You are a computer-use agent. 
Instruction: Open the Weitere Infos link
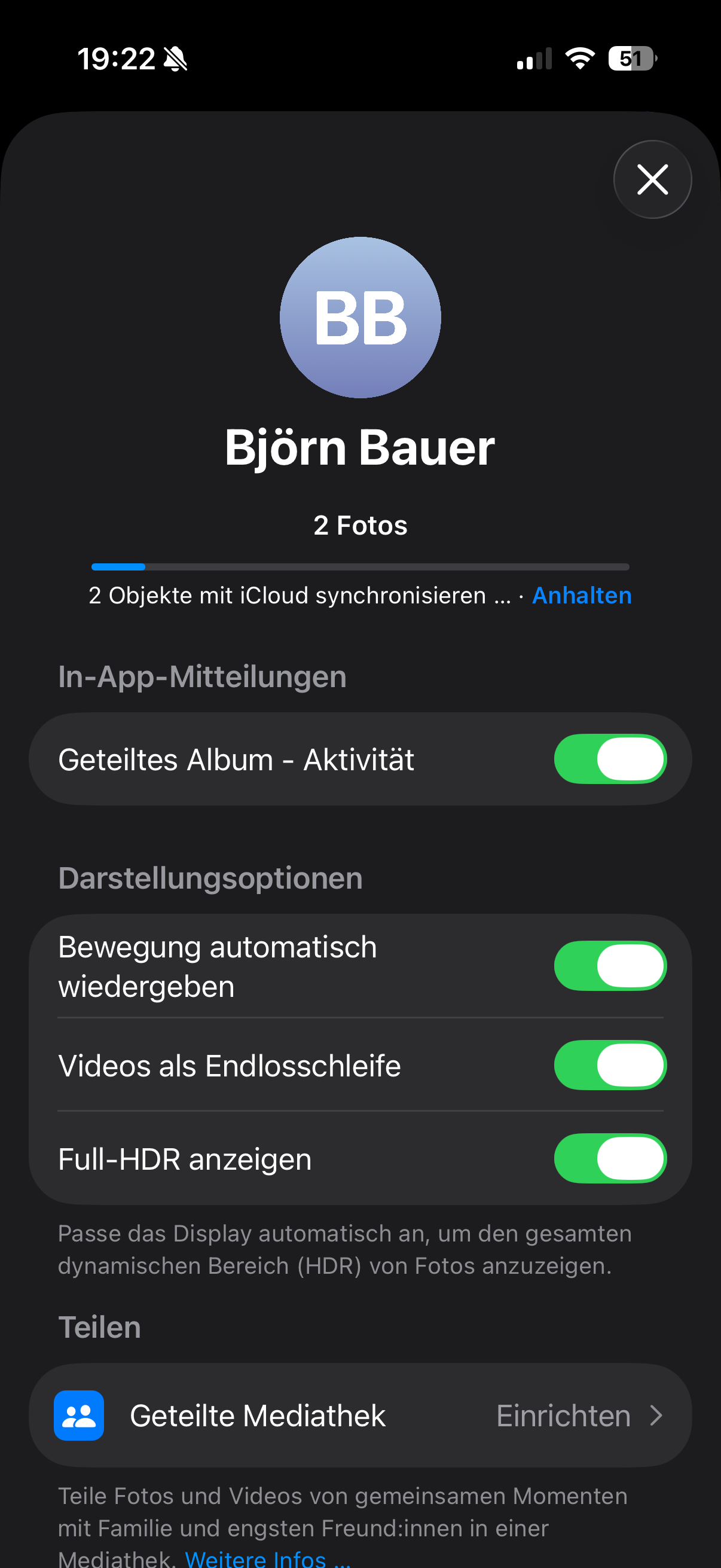point(268,1558)
